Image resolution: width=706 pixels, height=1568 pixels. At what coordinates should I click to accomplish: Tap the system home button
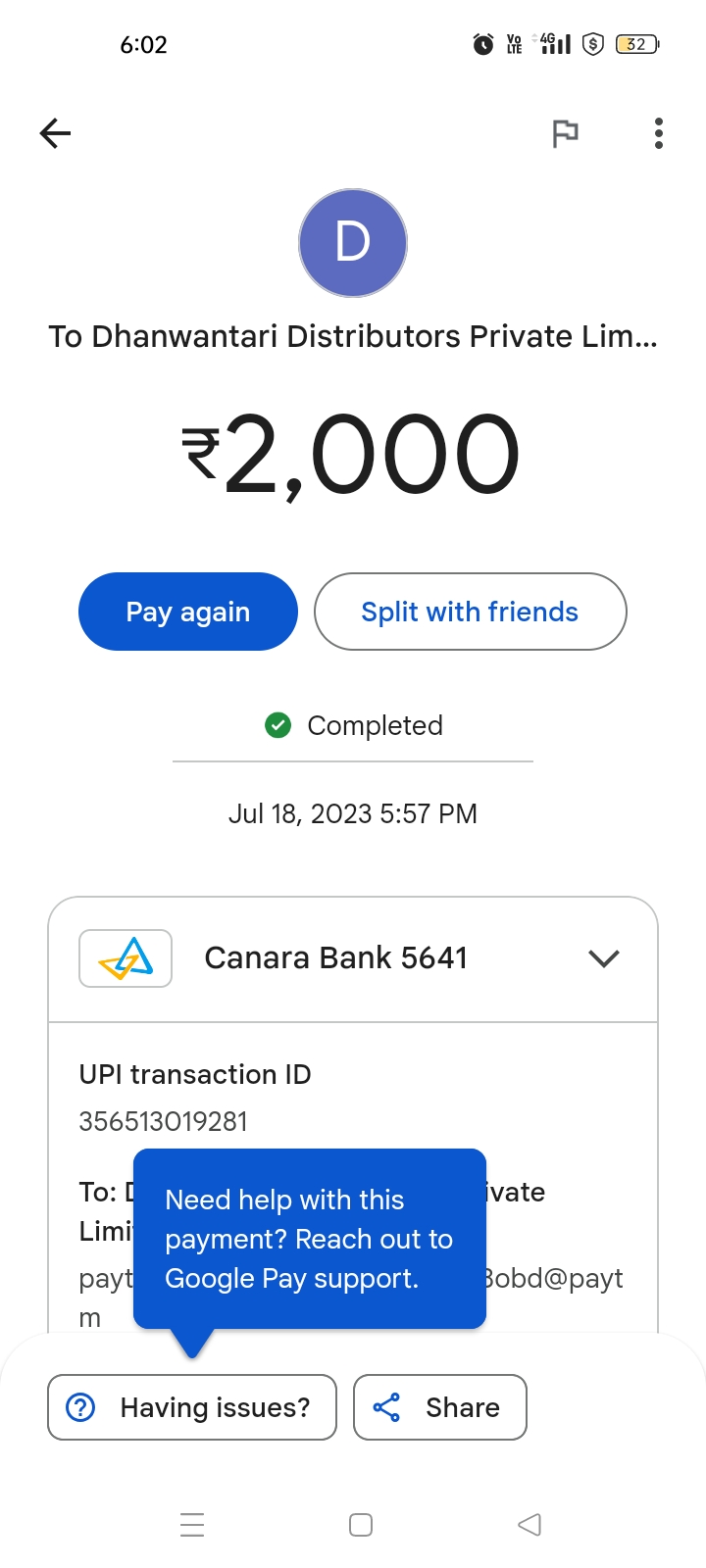point(361,1525)
